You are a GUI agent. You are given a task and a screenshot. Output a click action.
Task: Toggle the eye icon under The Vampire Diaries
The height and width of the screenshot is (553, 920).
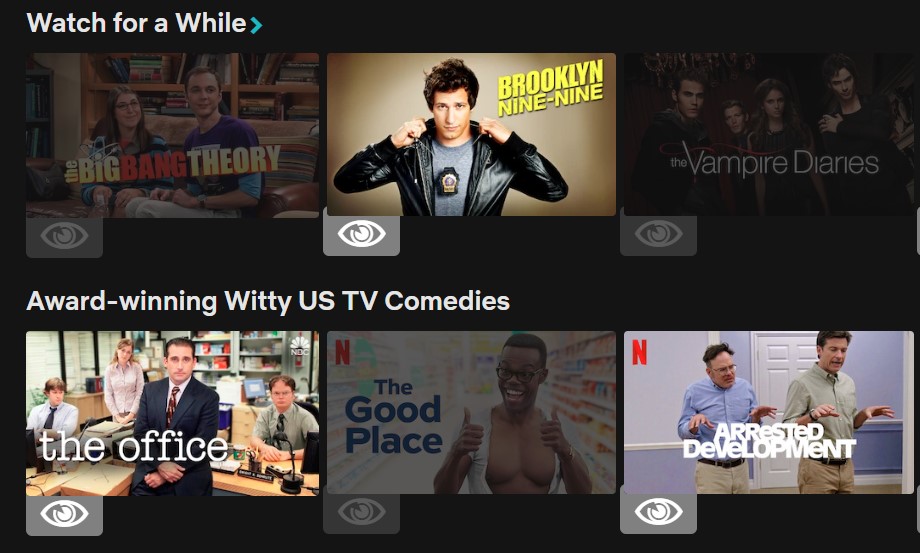pyautogui.click(x=658, y=234)
